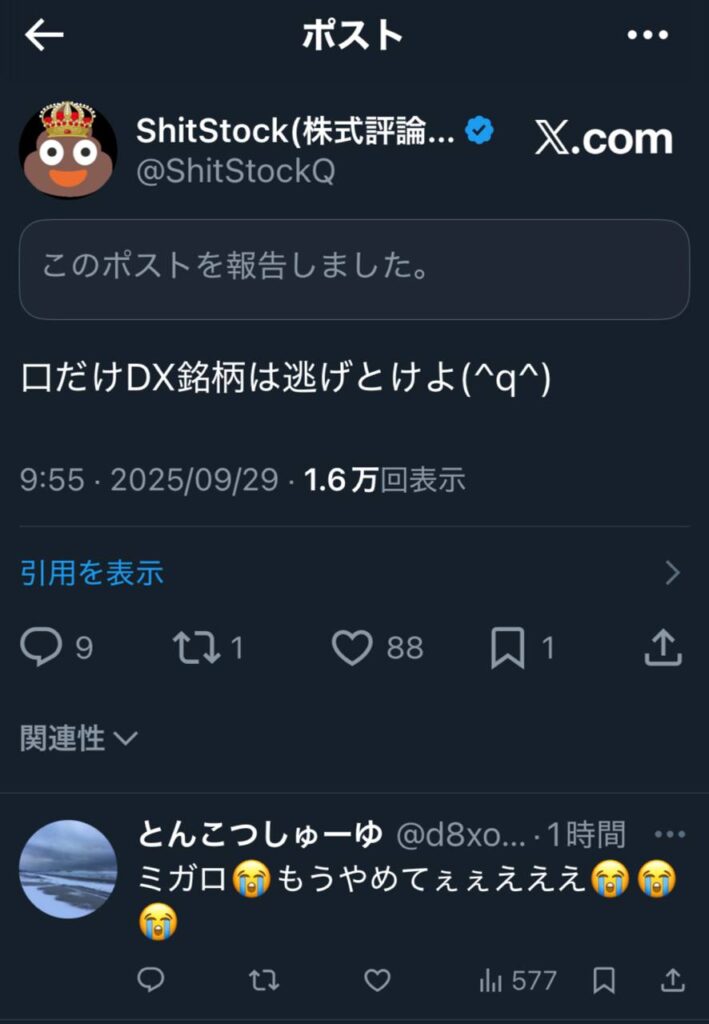The width and height of the screenshot is (709, 1024).
Task: Reply to ShitStock's post
Action: pos(42,648)
